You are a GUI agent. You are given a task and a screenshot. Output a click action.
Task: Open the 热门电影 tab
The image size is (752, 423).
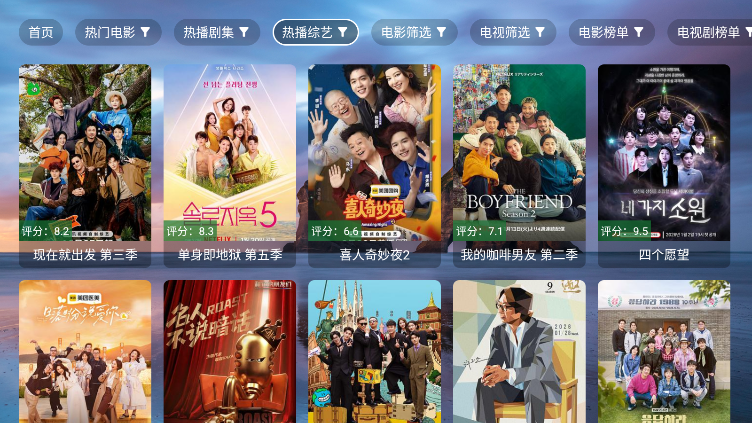tap(118, 32)
